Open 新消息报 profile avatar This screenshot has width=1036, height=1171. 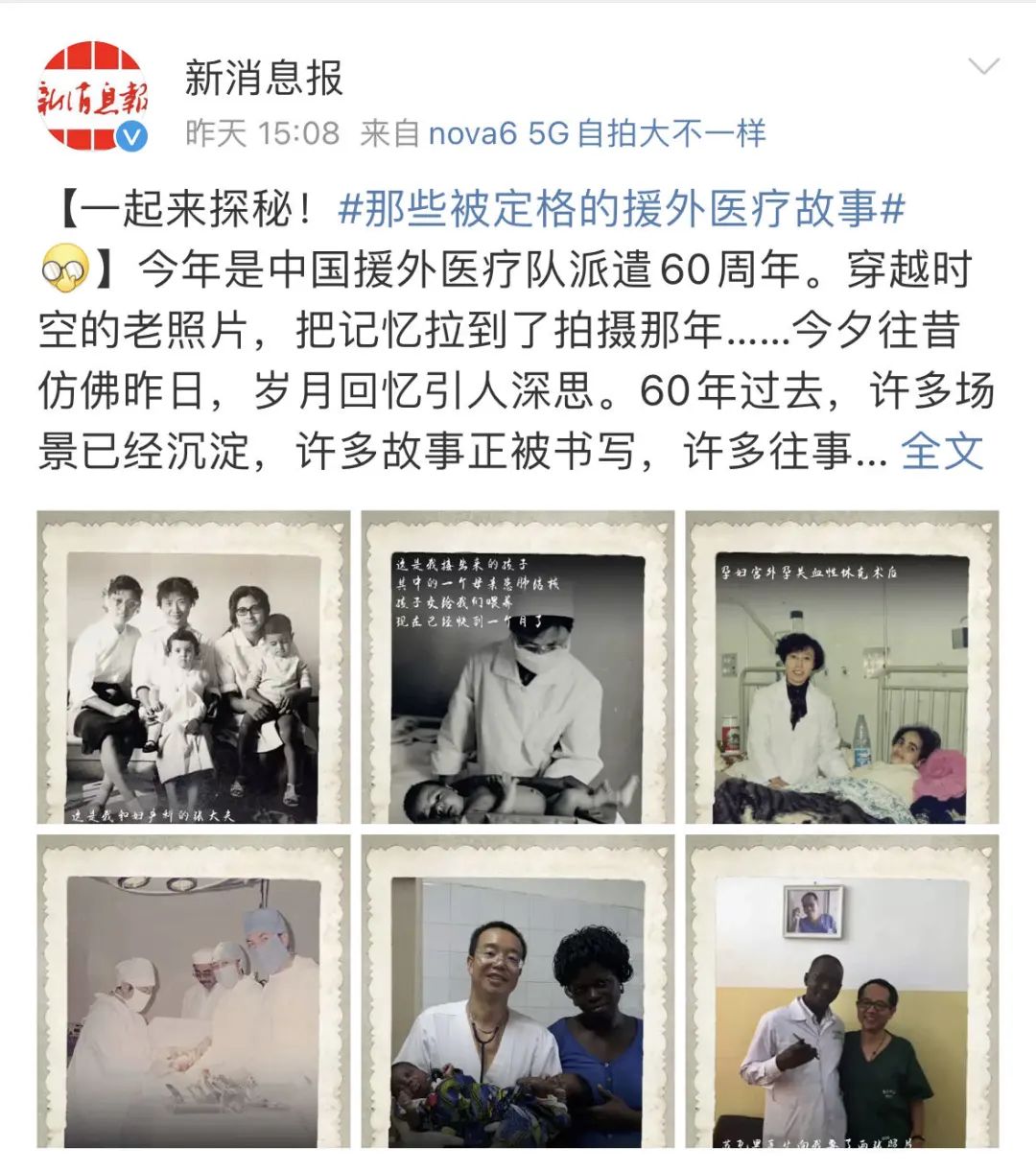point(93,97)
